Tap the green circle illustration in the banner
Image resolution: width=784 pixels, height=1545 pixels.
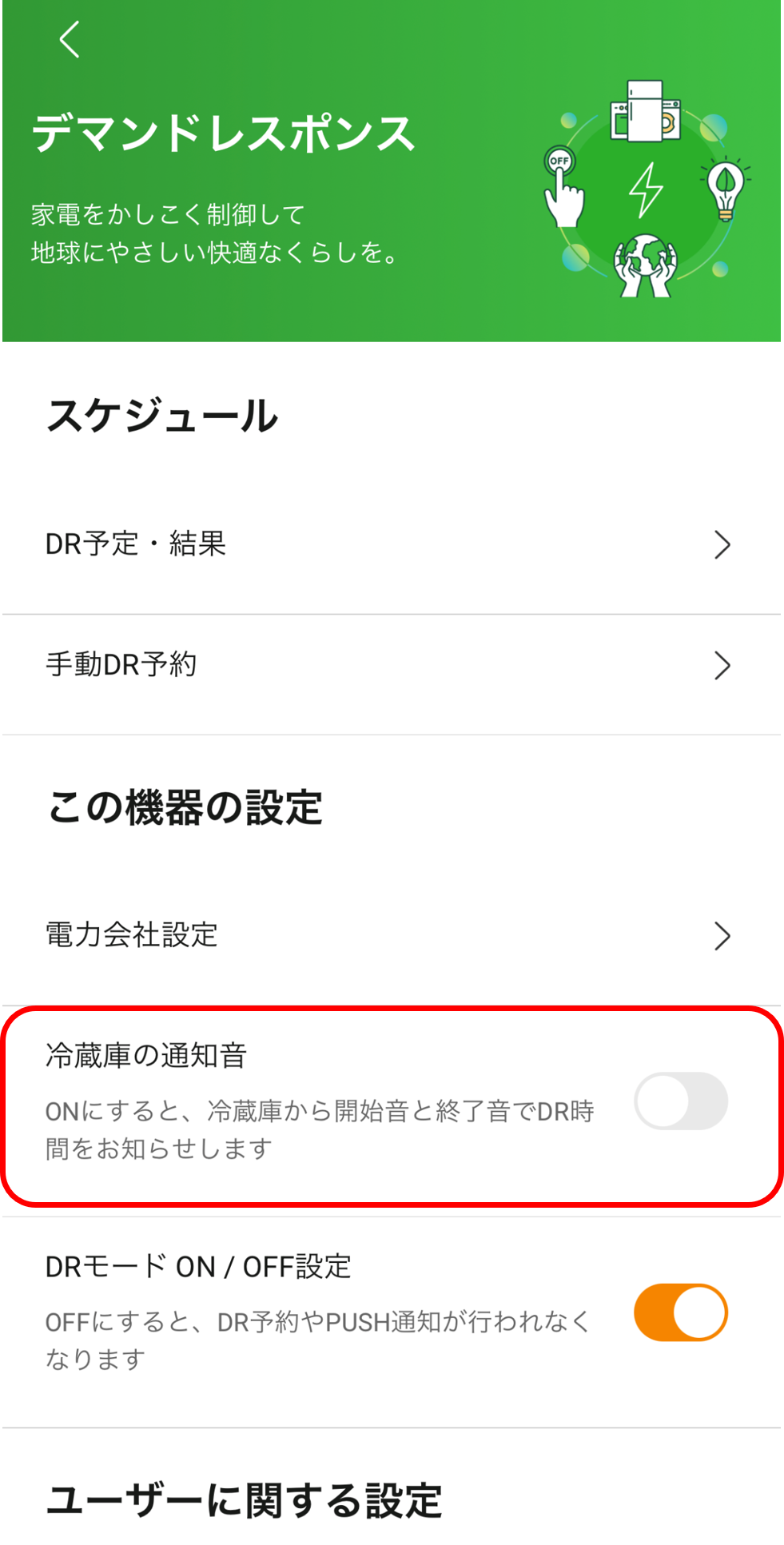point(645,192)
